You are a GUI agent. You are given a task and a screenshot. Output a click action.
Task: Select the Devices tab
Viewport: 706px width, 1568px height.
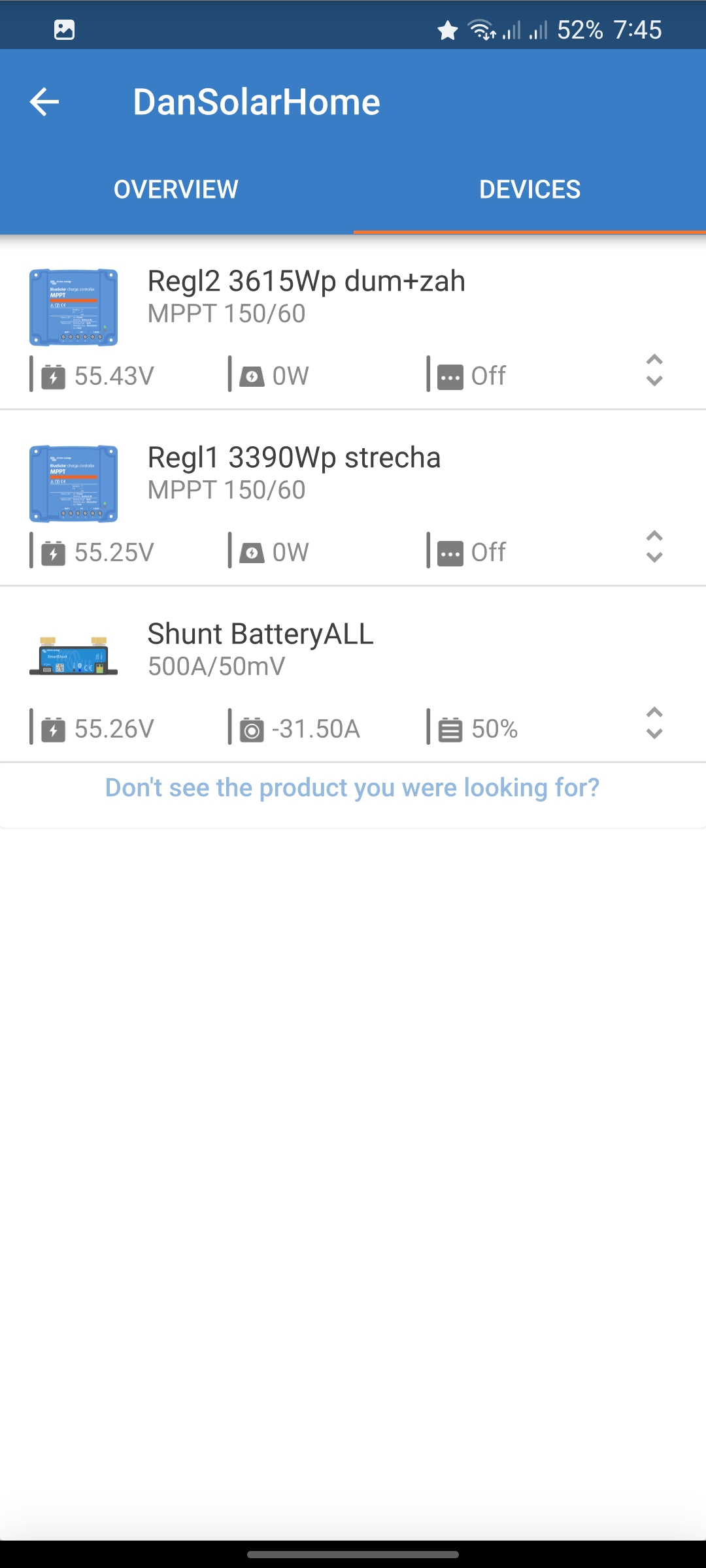point(529,189)
